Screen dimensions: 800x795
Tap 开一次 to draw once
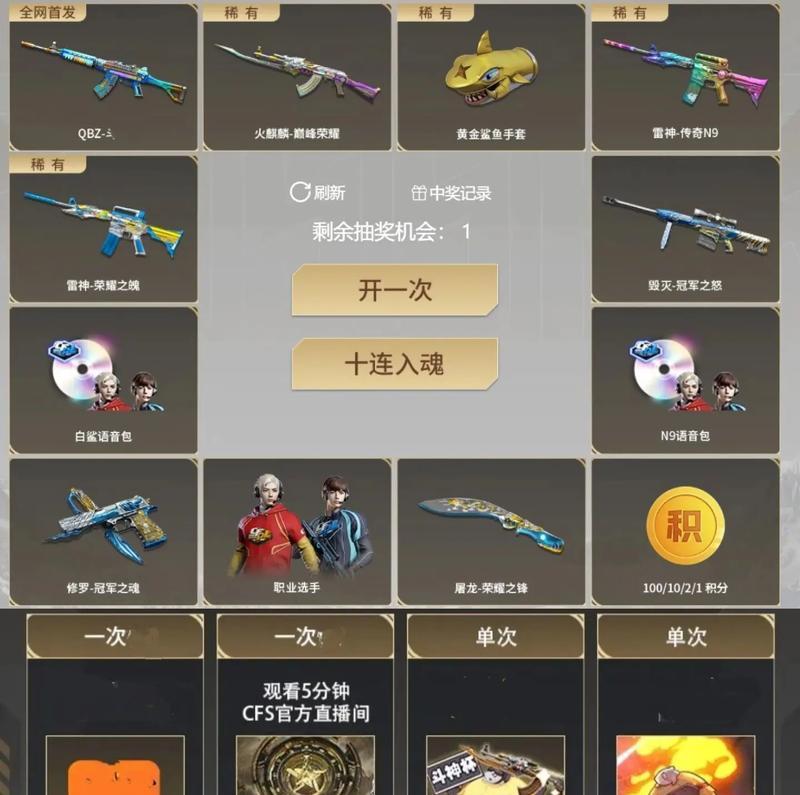pyautogui.click(x=395, y=290)
